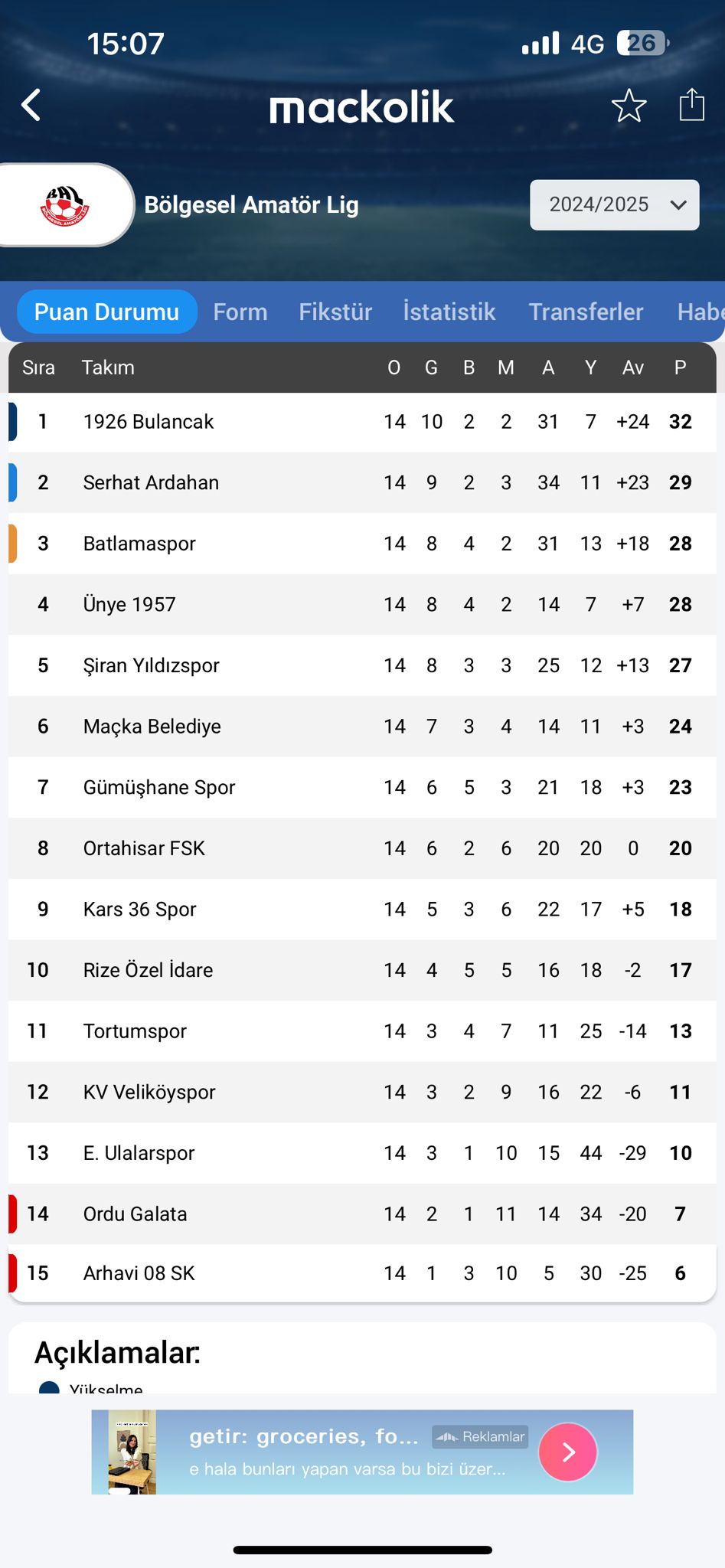Viewport: 725px width, 1568px height.
Task: Switch to the Form tab
Action: 240,312
